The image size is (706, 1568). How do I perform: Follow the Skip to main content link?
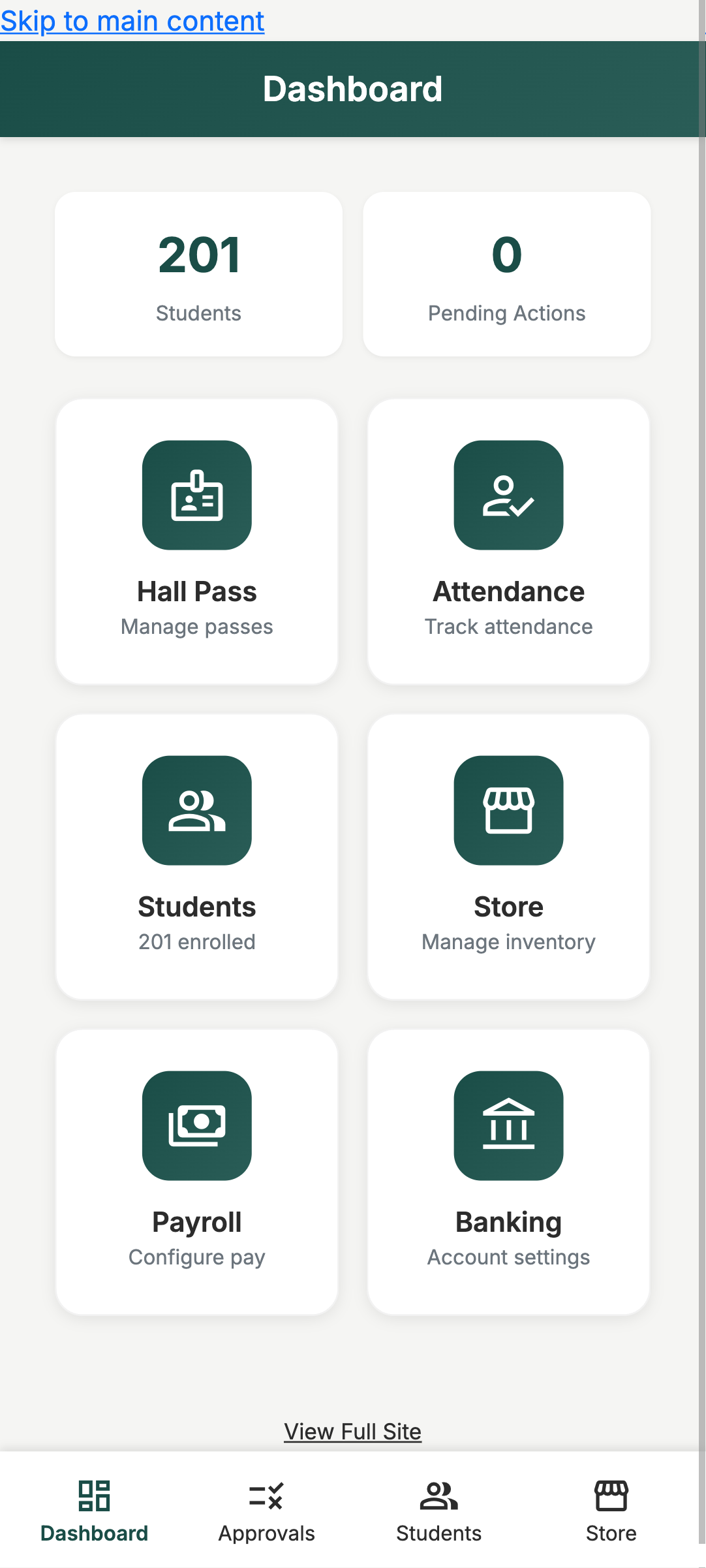click(x=132, y=21)
